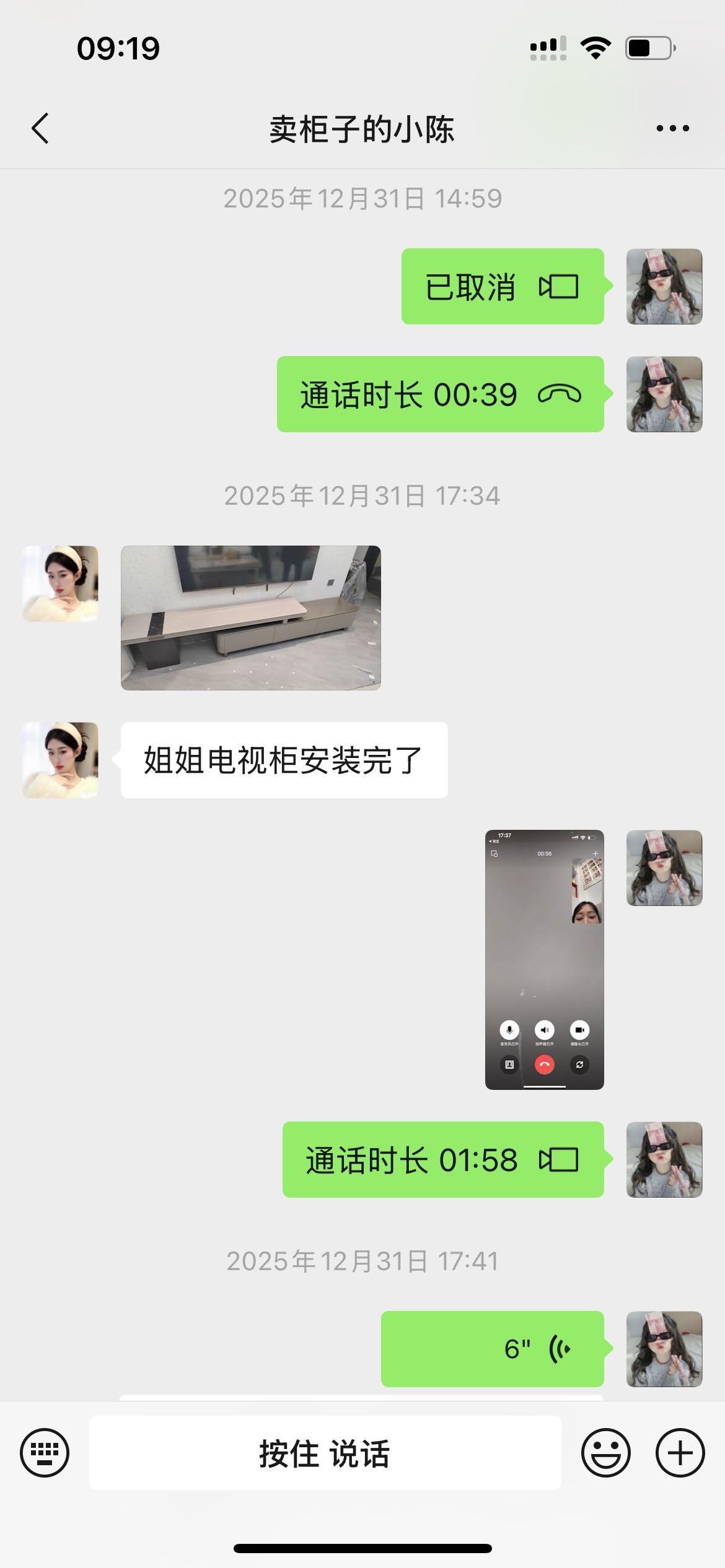Open the chat info three-dot menu

(x=672, y=129)
